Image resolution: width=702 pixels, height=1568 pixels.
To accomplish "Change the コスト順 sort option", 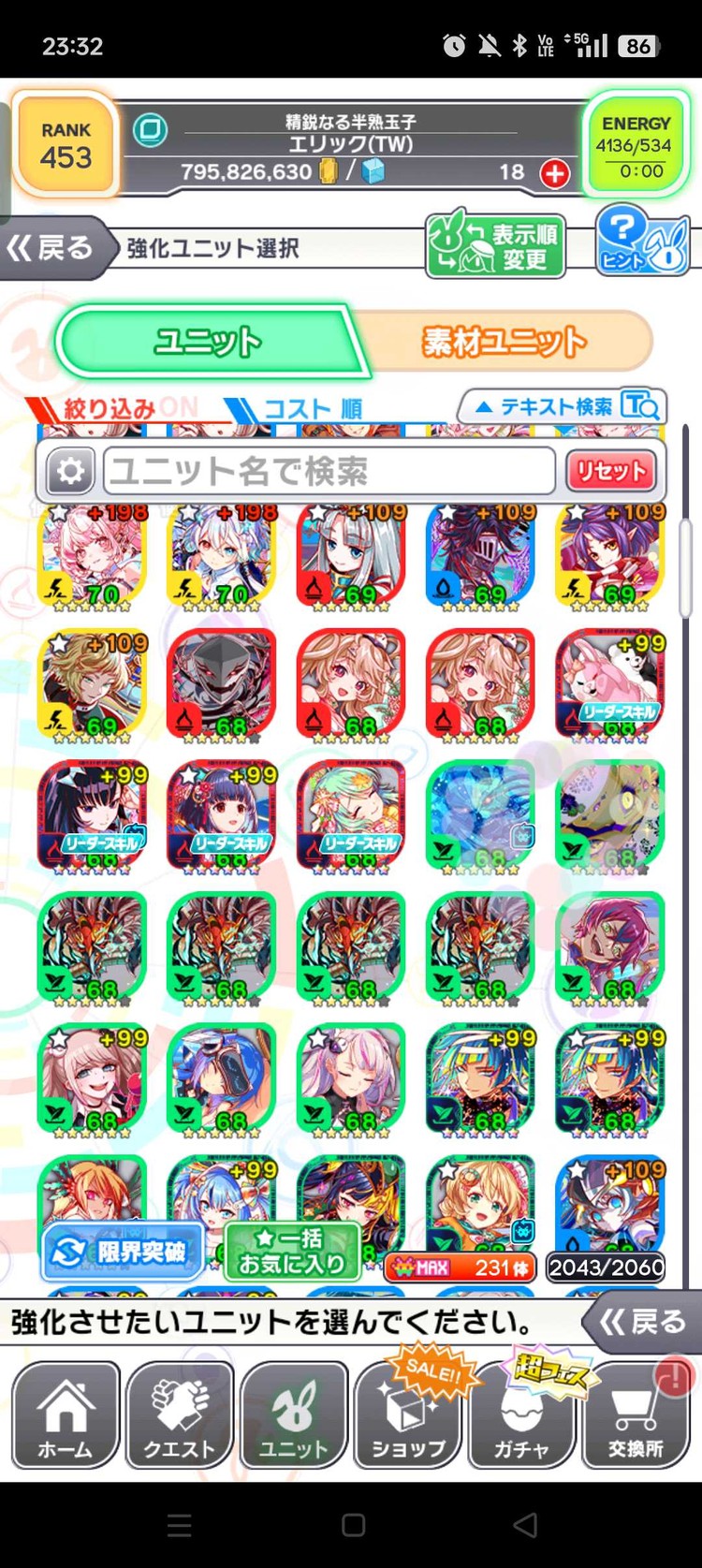I will click(x=300, y=409).
